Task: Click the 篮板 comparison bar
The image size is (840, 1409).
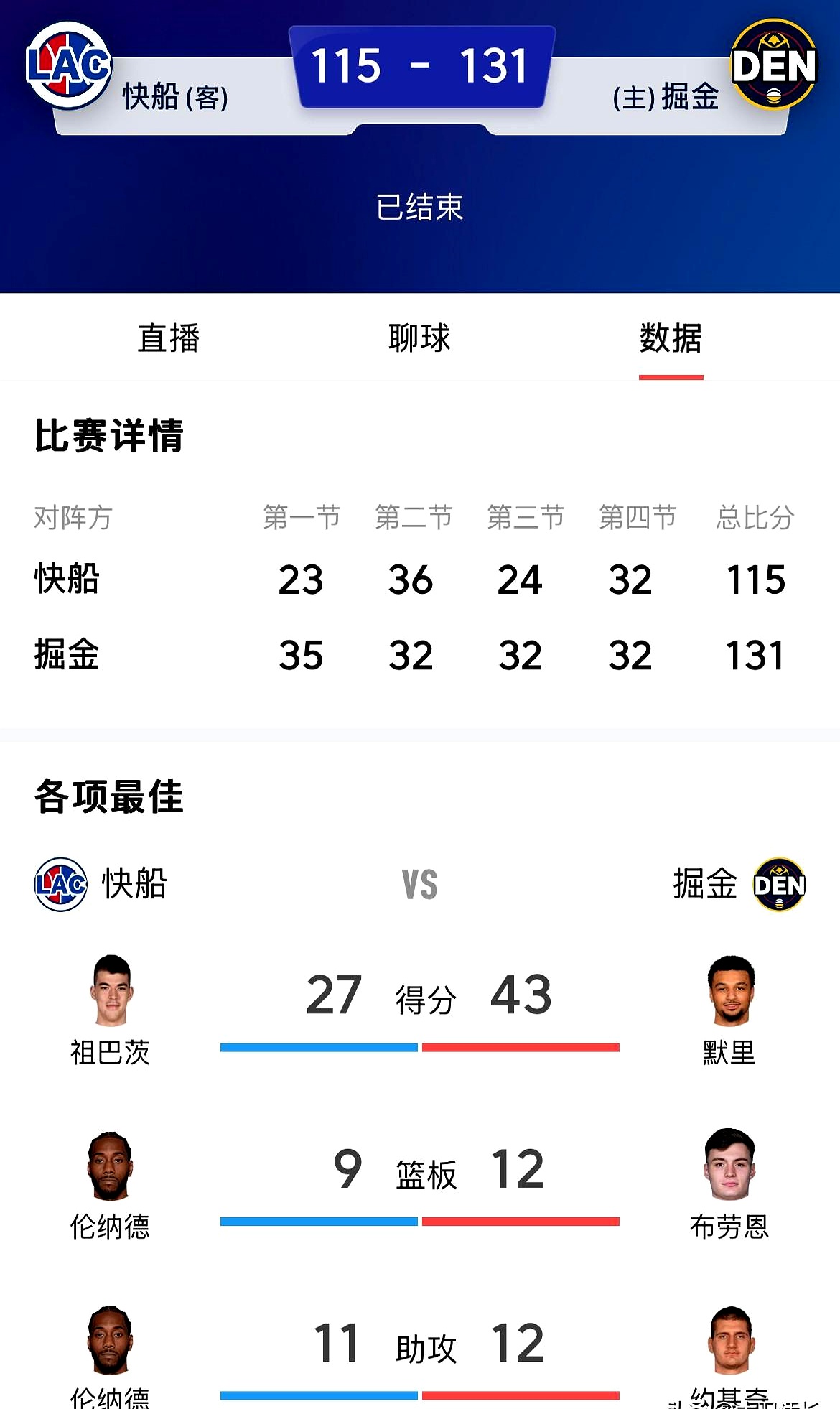Action: [420, 1221]
